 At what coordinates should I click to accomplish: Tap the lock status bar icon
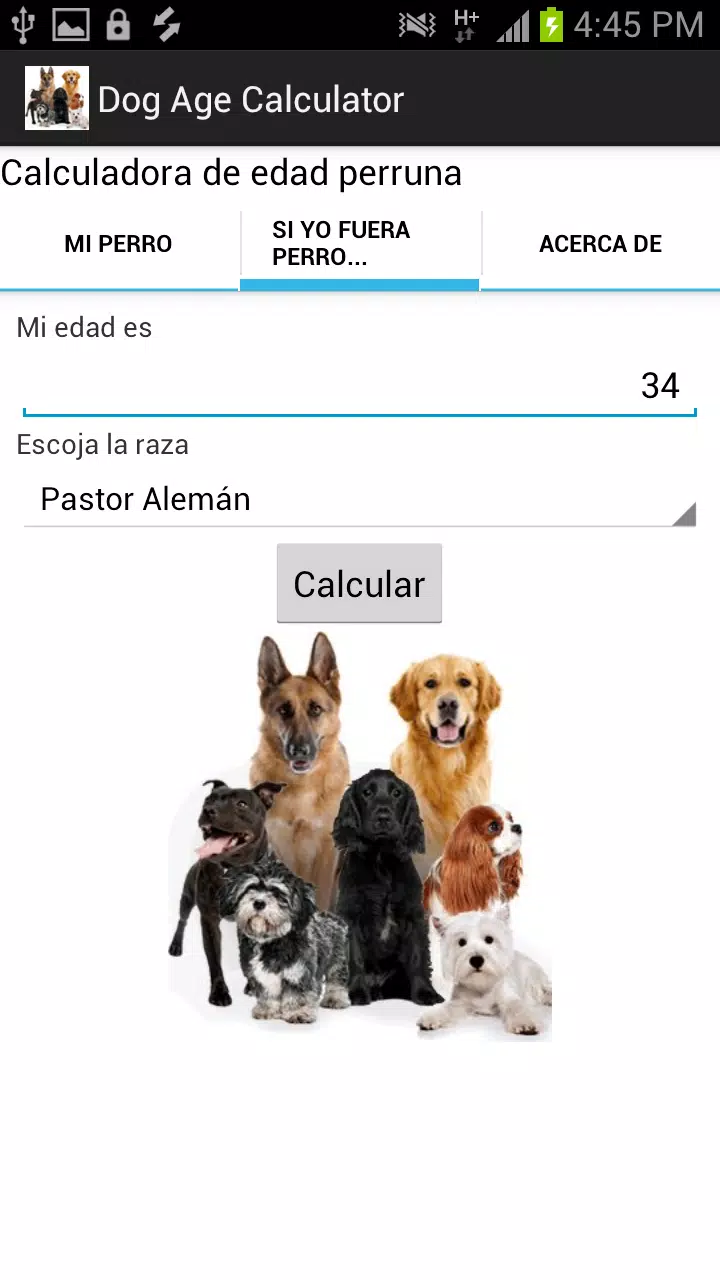point(118,24)
